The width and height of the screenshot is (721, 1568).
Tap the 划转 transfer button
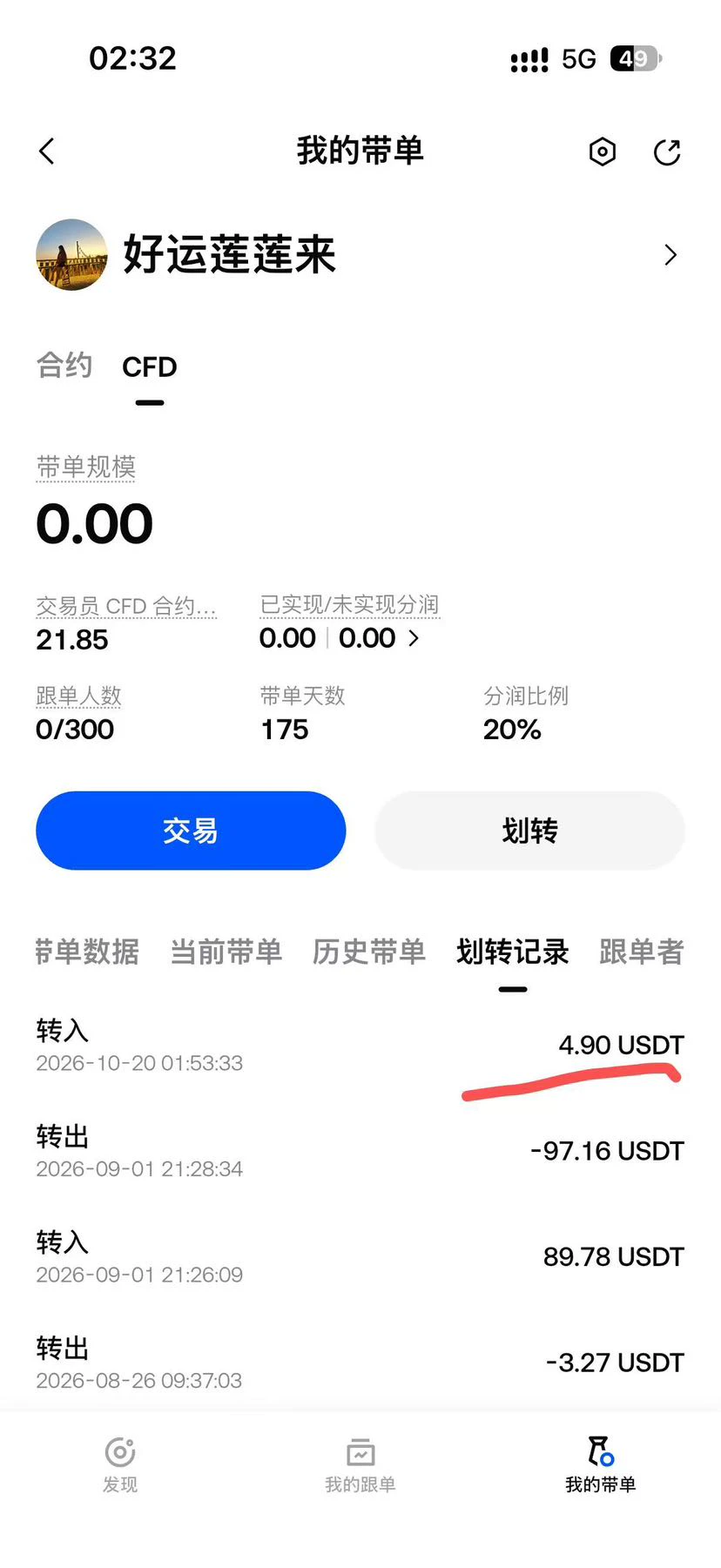pyautogui.click(x=529, y=831)
